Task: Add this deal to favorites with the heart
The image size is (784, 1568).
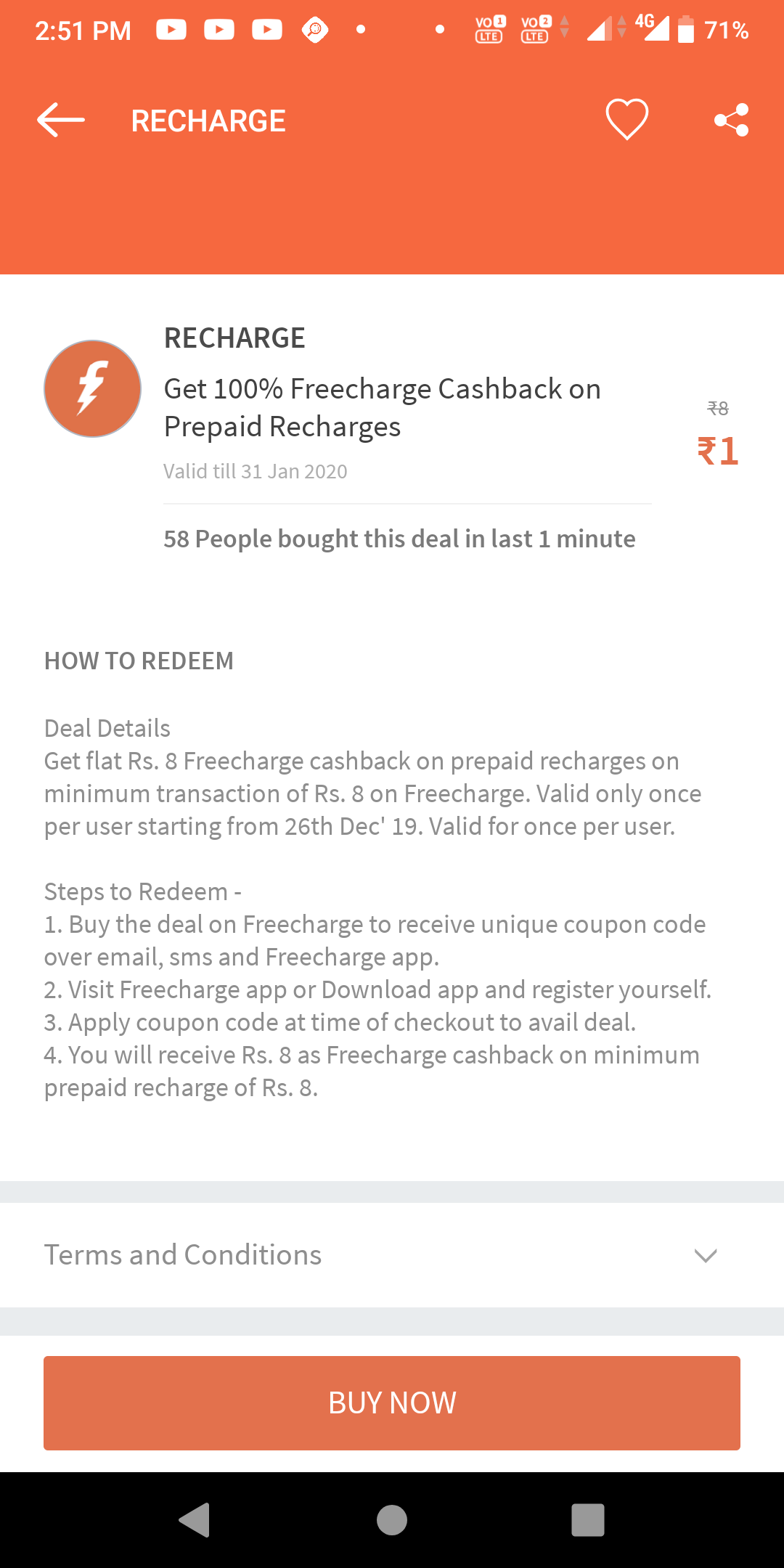Action: (x=626, y=120)
